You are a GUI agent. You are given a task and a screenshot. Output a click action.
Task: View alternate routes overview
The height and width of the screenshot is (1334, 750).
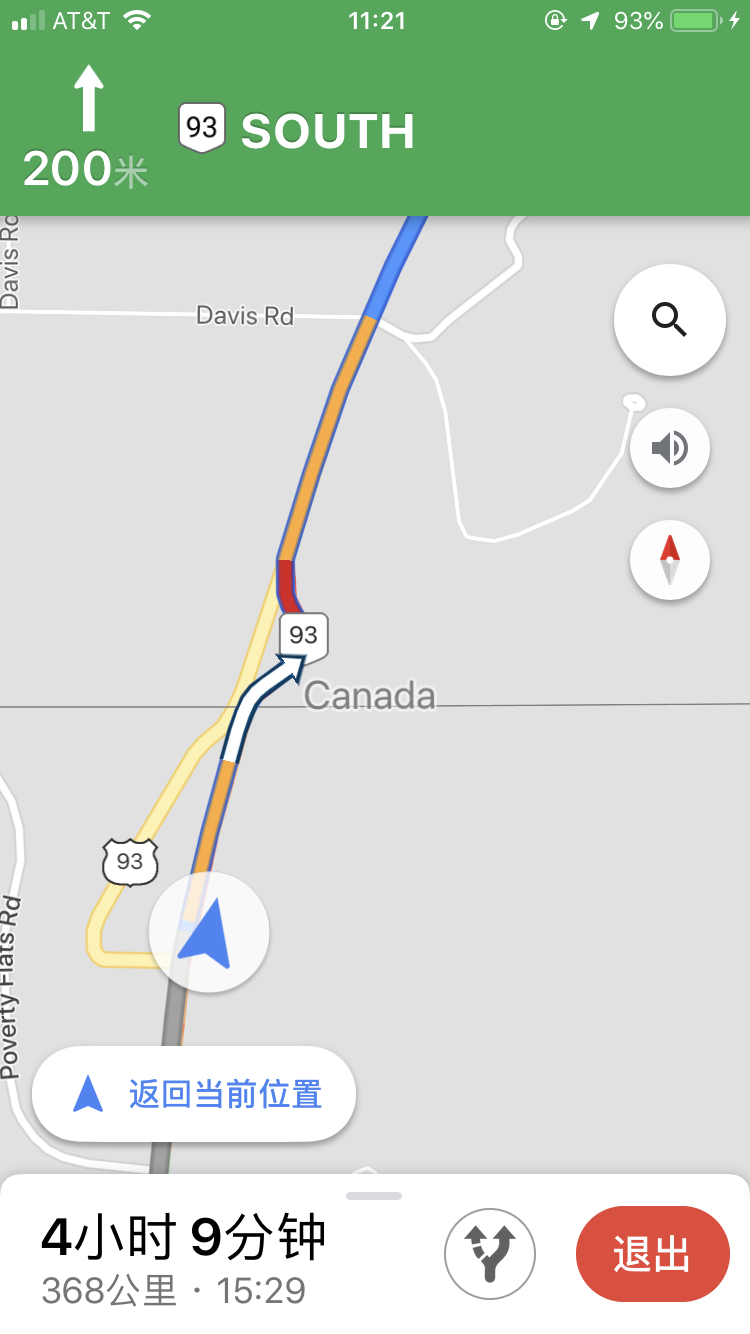(x=490, y=1253)
